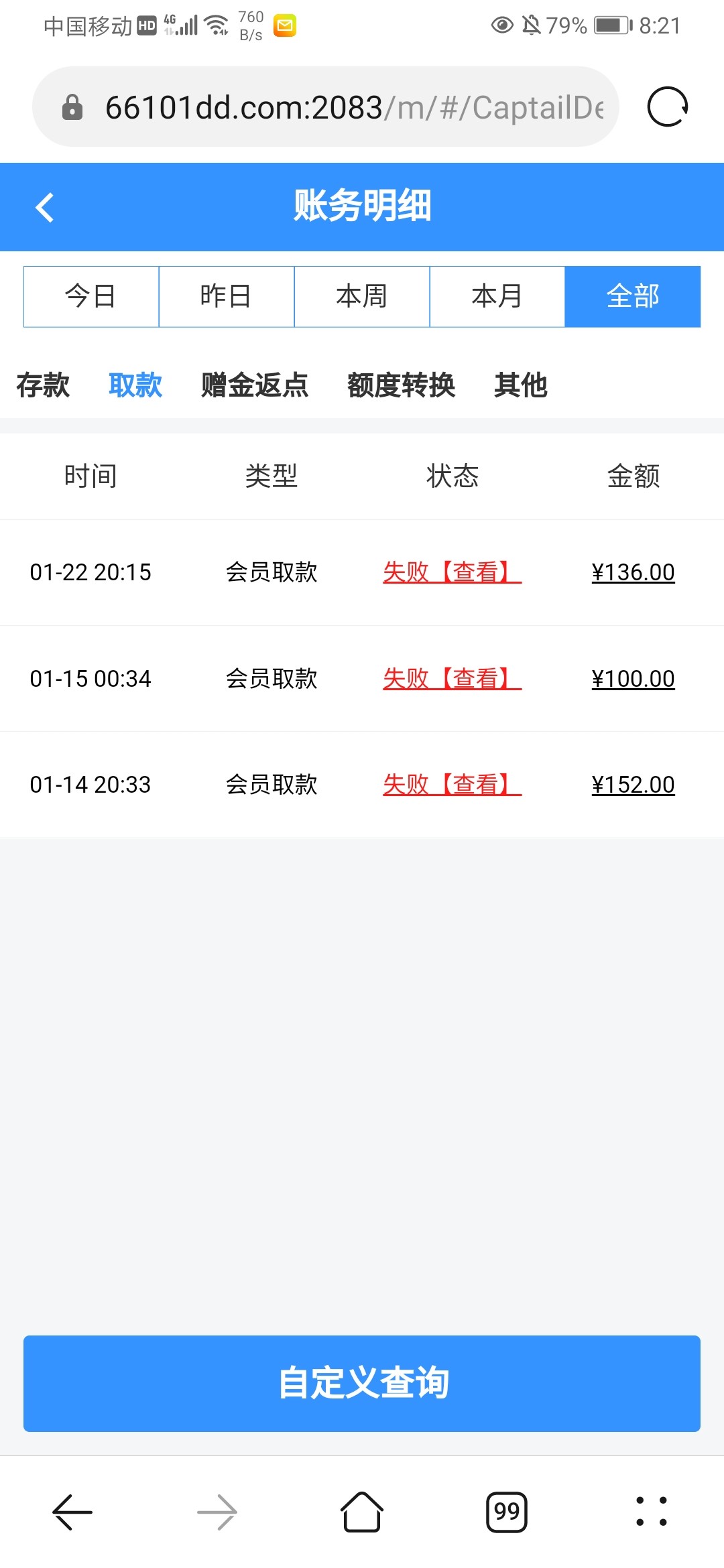Go back from 账务明细 page
Screen dimensions: 724x1568
(44, 207)
